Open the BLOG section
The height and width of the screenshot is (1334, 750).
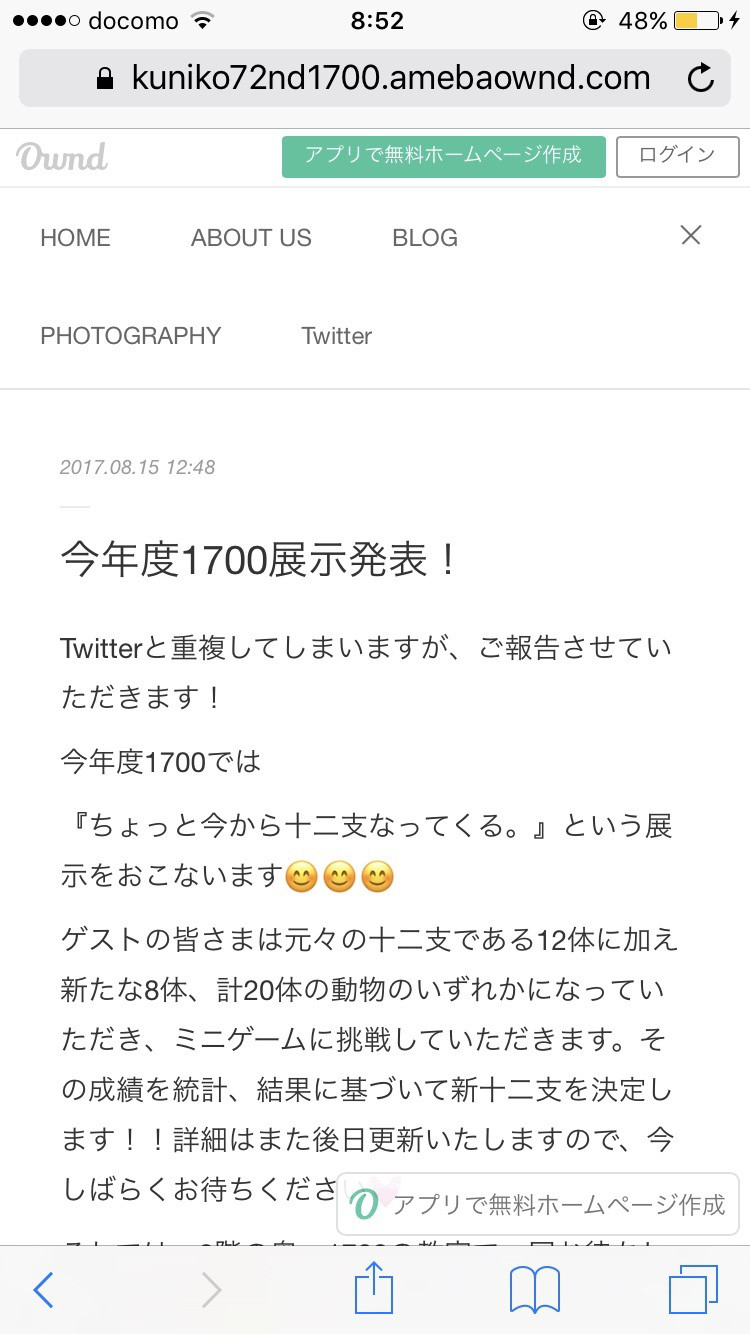425,238
